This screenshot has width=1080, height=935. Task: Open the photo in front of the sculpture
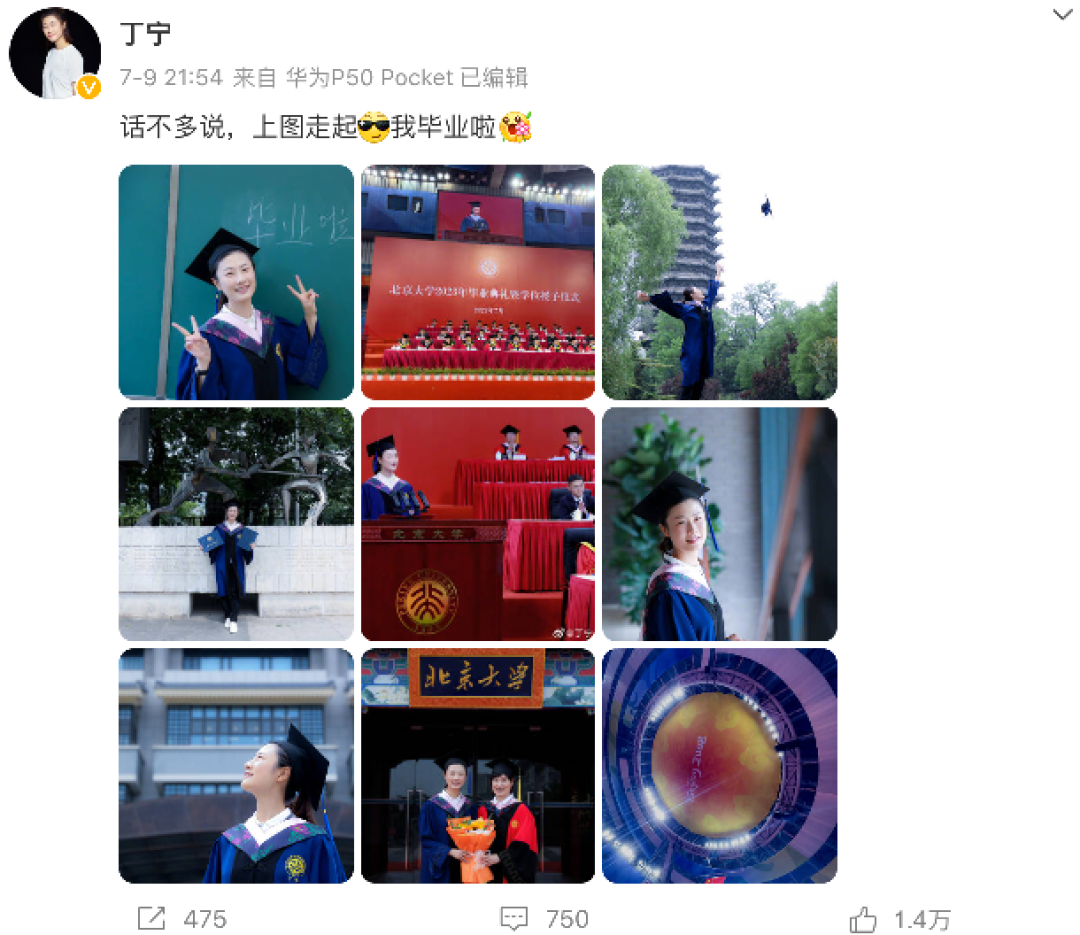tap(236, 523)
